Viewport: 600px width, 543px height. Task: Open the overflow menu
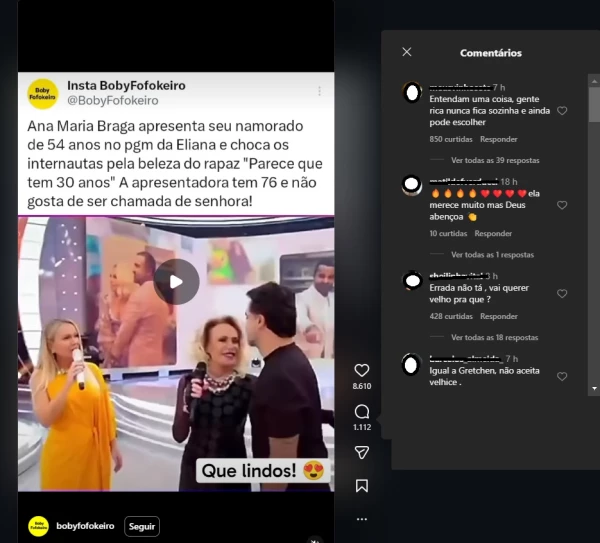pos(362,519)
